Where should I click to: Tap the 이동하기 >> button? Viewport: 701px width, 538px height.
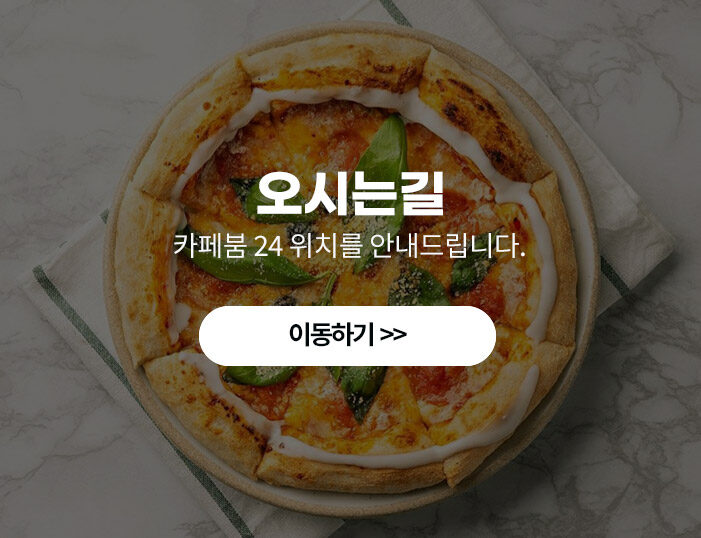(x=347, y=335)
